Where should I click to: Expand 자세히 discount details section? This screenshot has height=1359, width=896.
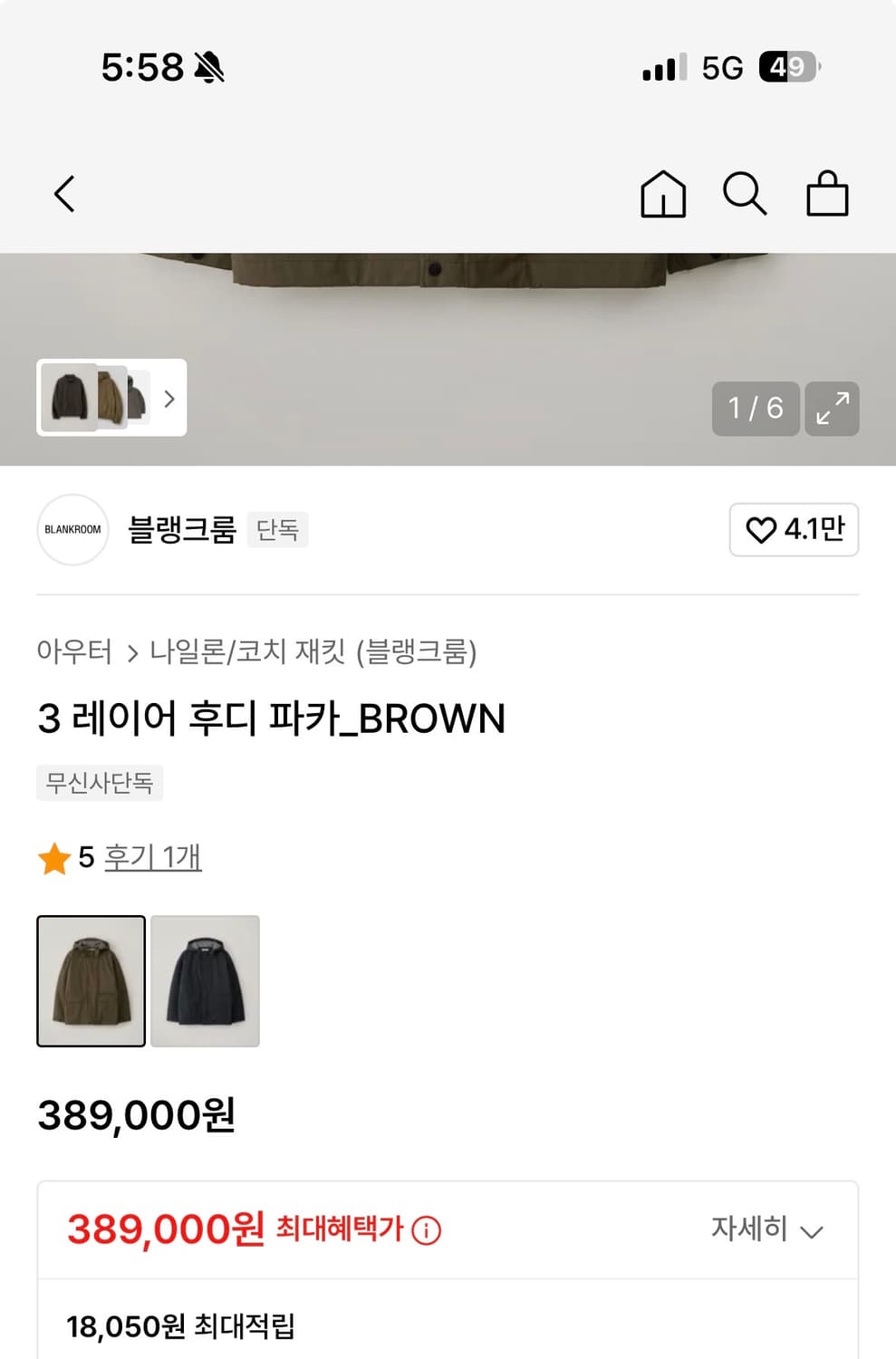pos(766,1230)
